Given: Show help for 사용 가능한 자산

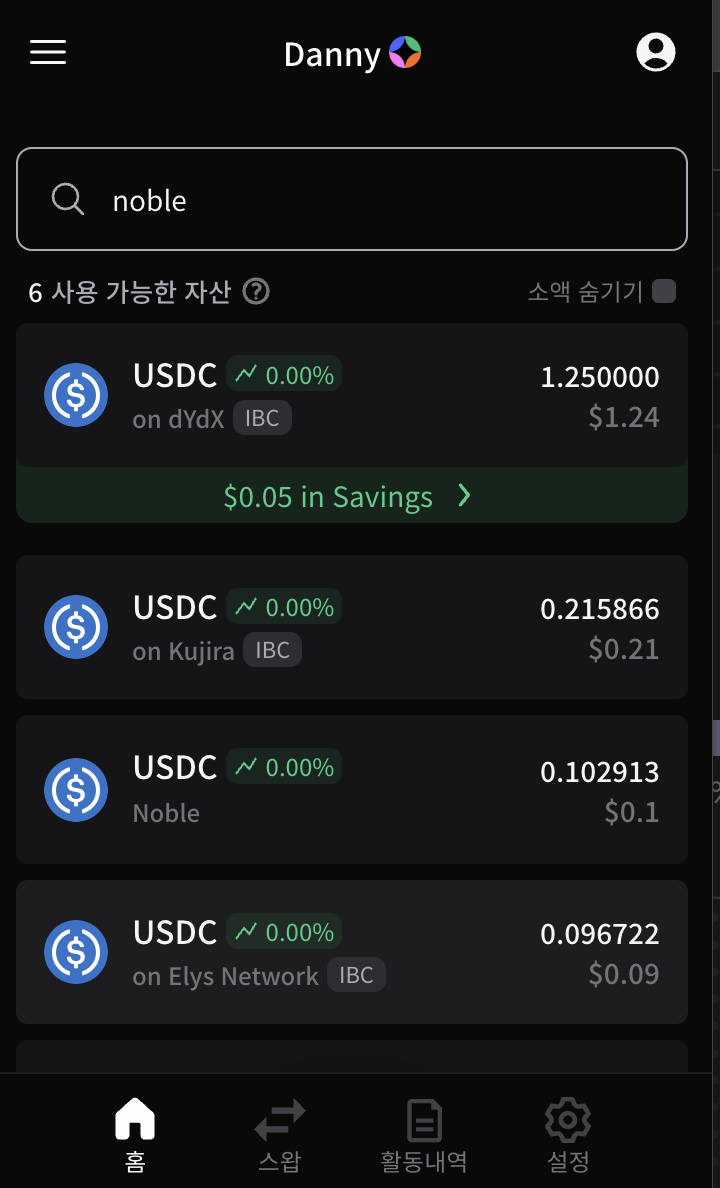Looking at the screenshot, I should point(257,292).
